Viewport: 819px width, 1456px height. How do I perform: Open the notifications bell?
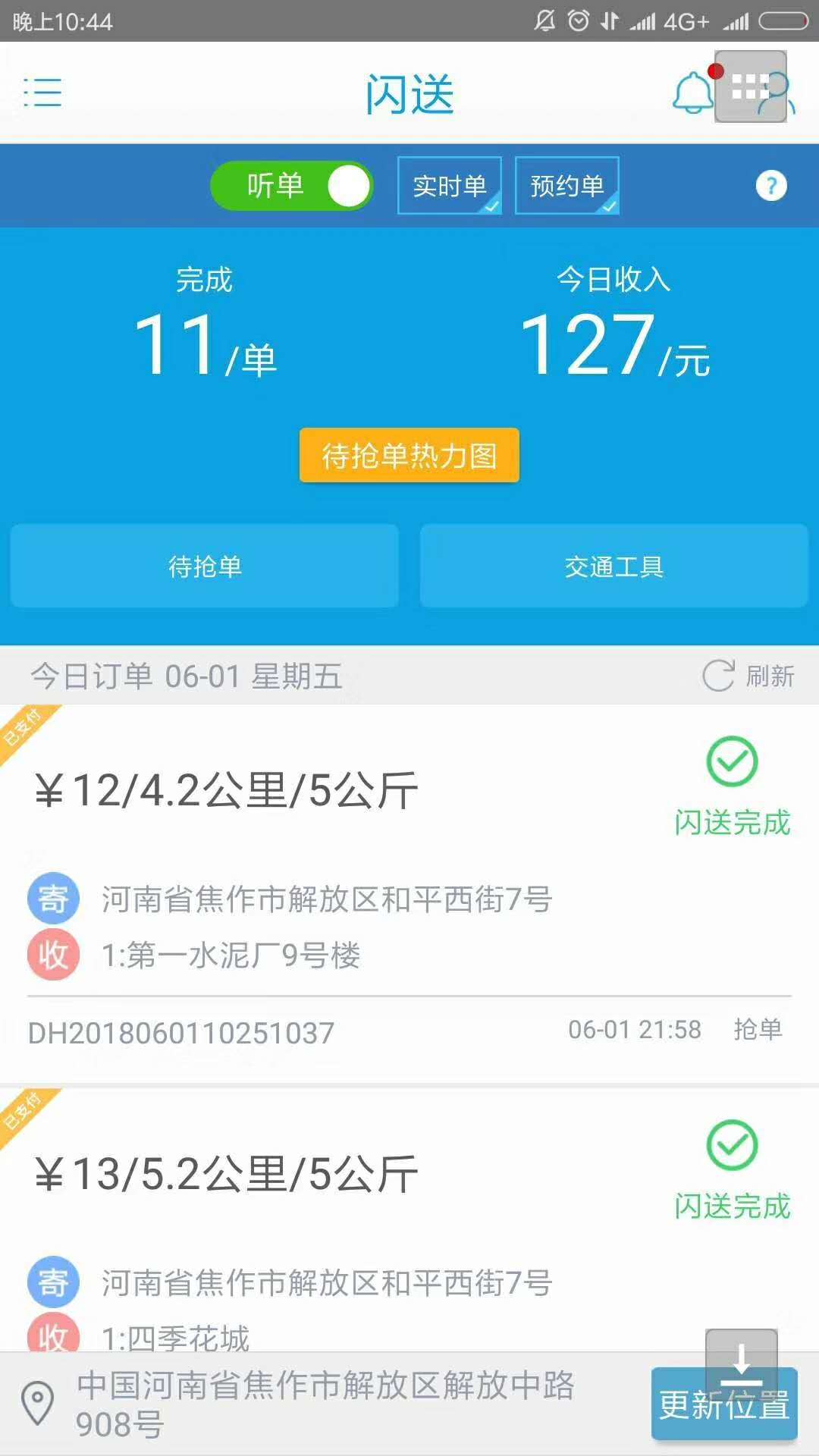(692, 94)
